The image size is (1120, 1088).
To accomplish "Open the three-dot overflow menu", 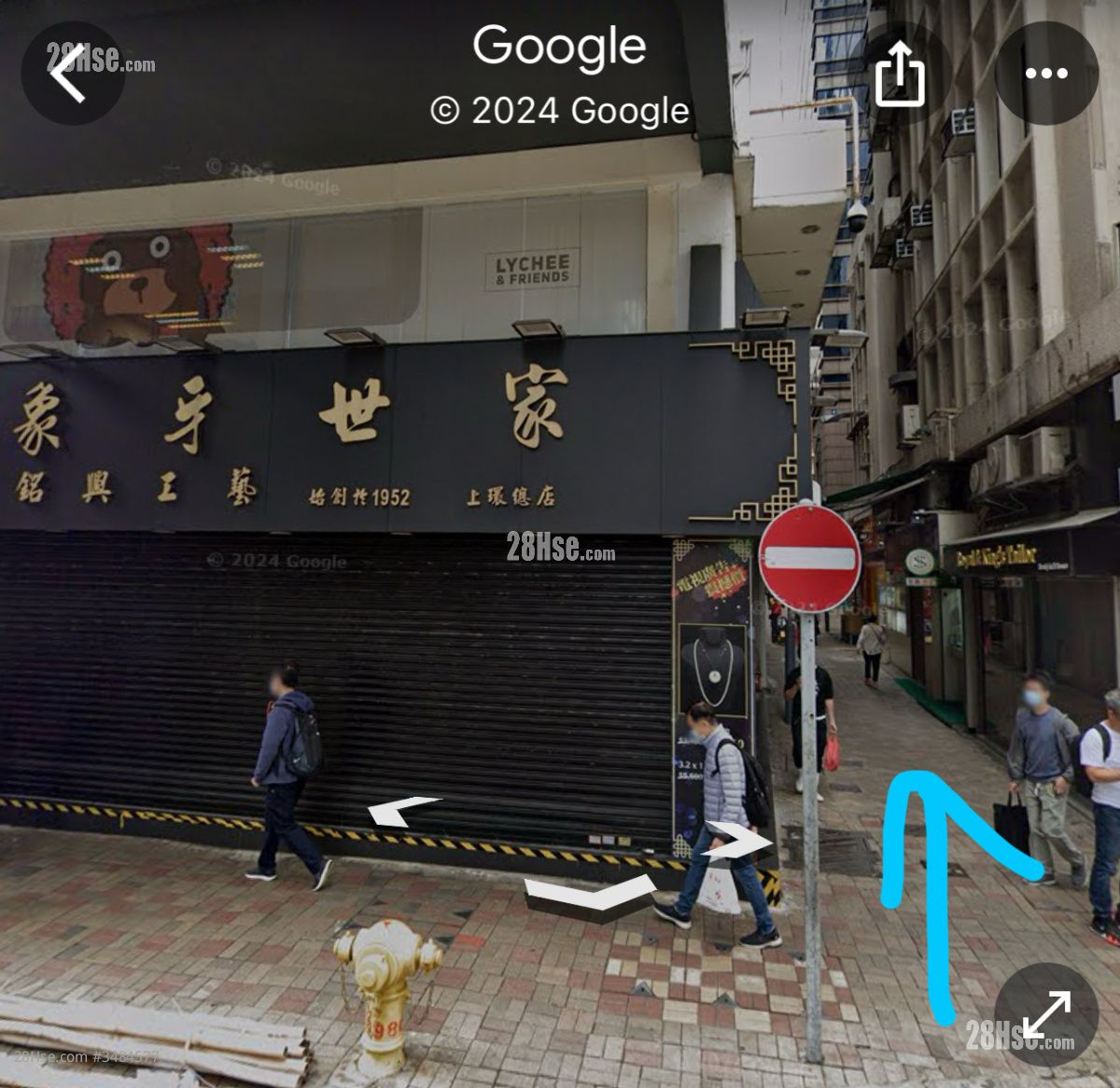I will pyautogui.click(x=1046, y=74).
